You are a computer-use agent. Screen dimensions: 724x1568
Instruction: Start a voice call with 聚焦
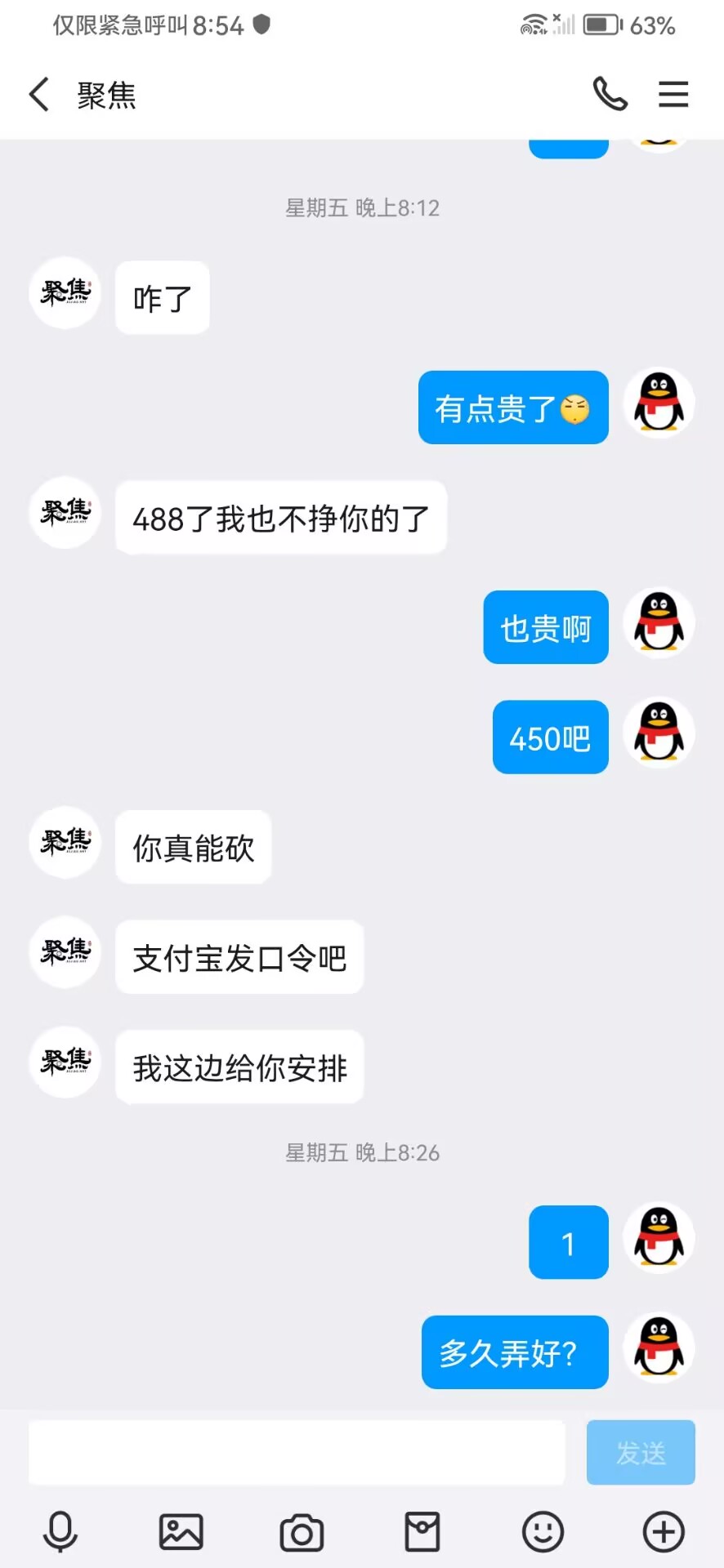(x=610, y=95)
